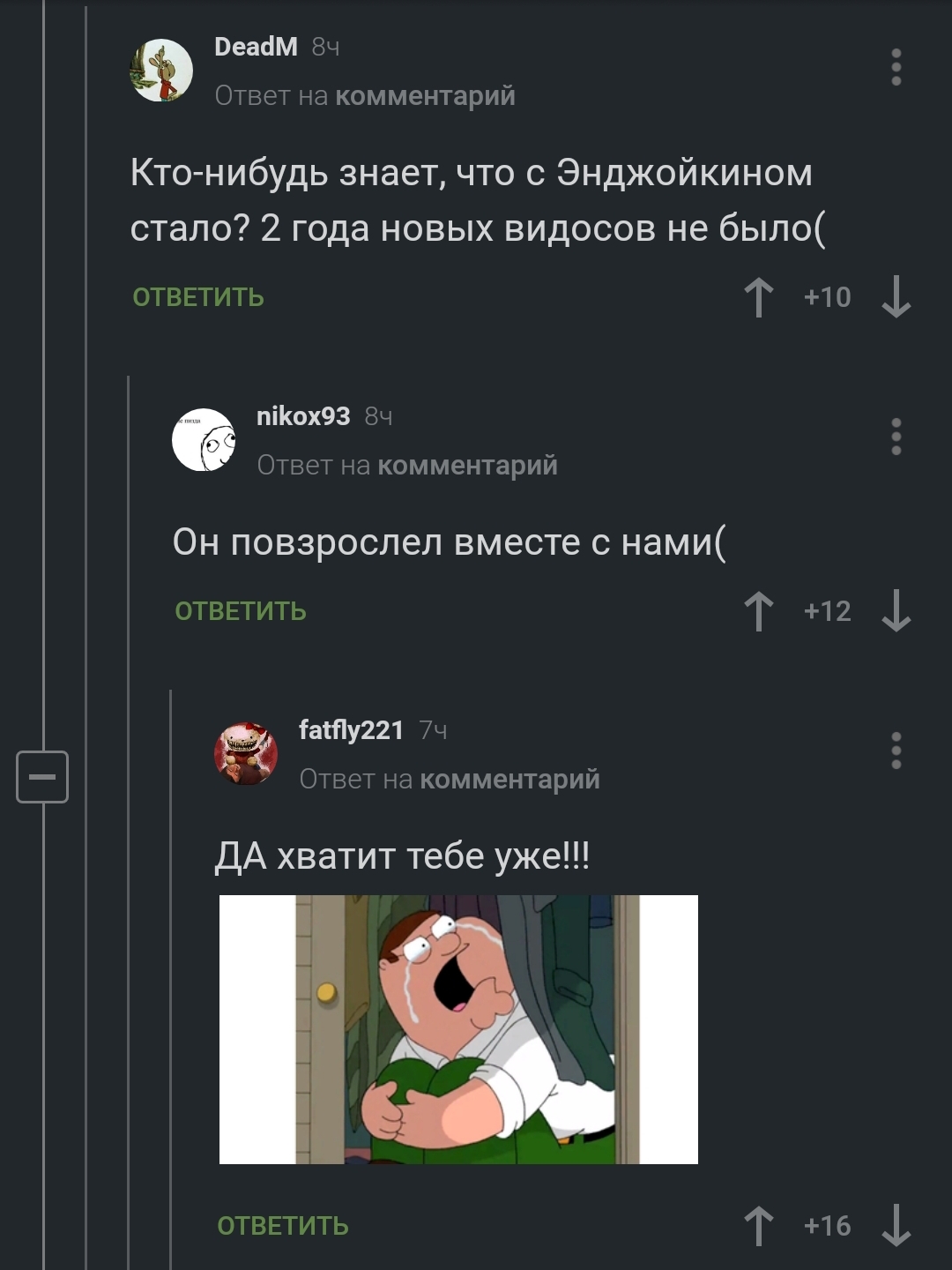952x1270 pixels.
Task: Downvote nikox93's comment
Action: coord(896,611)
